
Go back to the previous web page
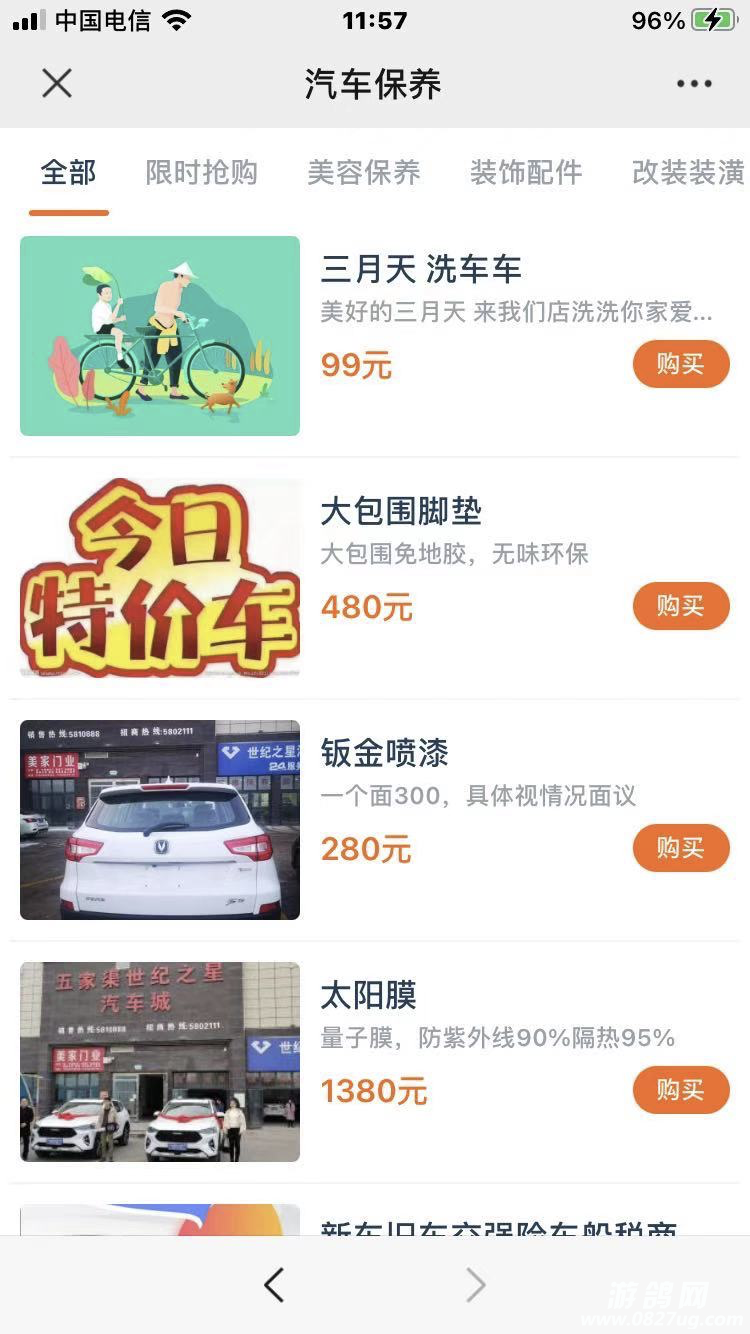point(274,1285)
